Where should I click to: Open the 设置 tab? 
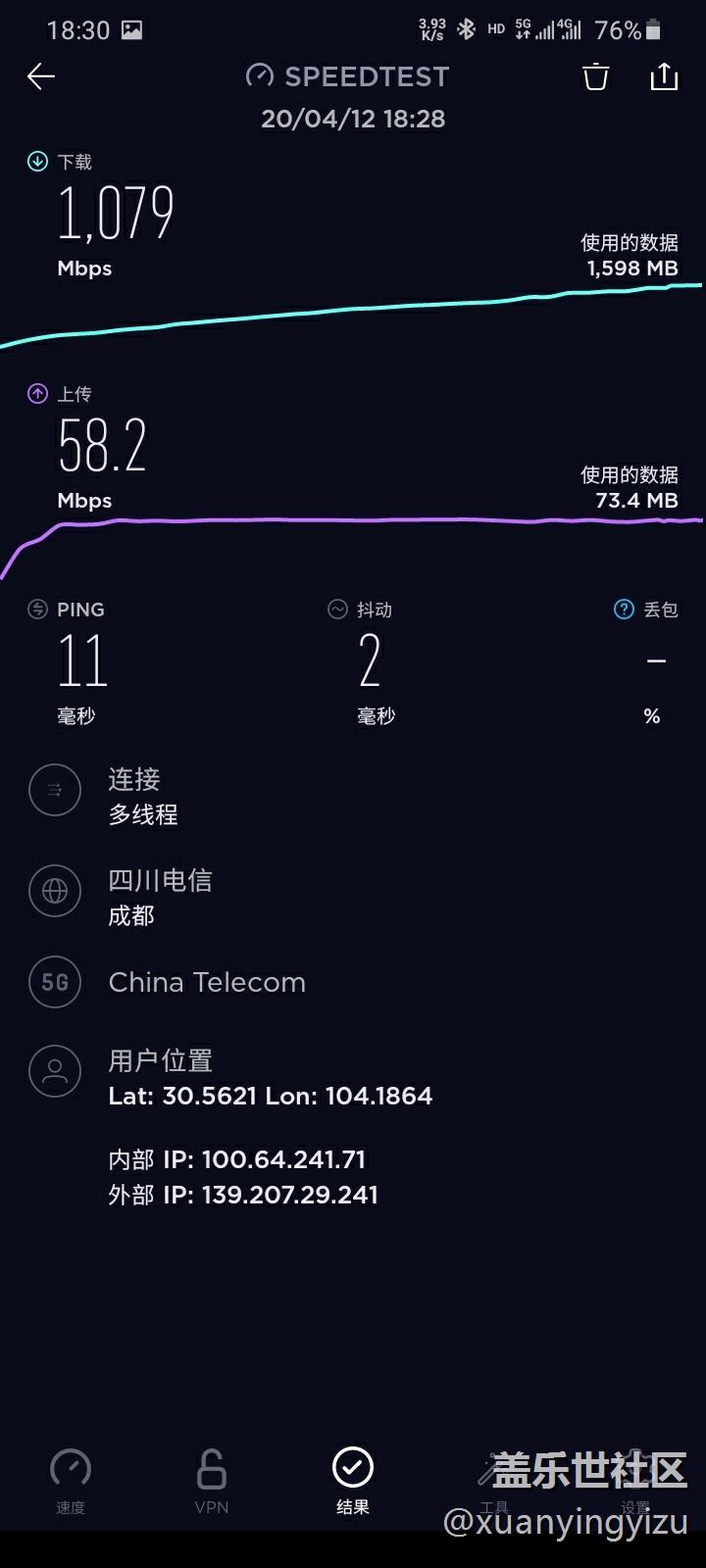(x=635, y=1481)
